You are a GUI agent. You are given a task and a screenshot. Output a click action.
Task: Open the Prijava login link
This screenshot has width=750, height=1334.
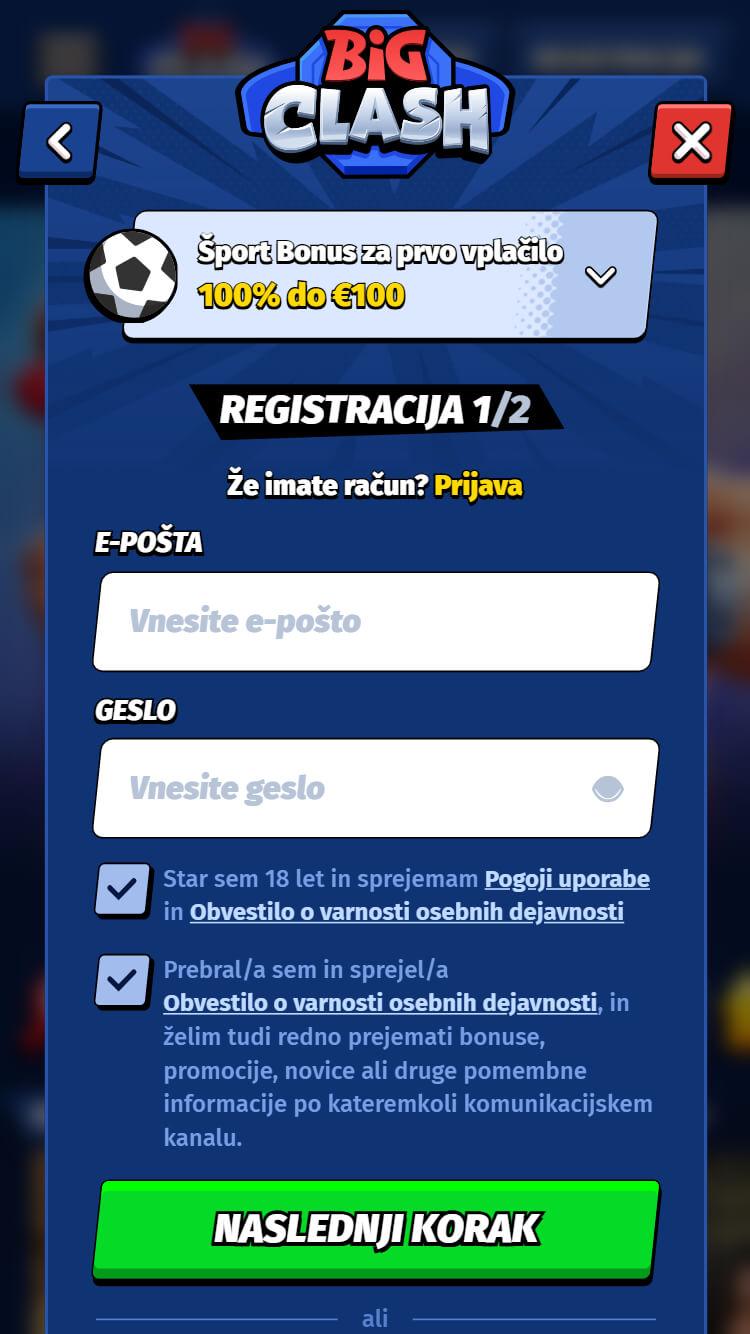pos(478,486)
